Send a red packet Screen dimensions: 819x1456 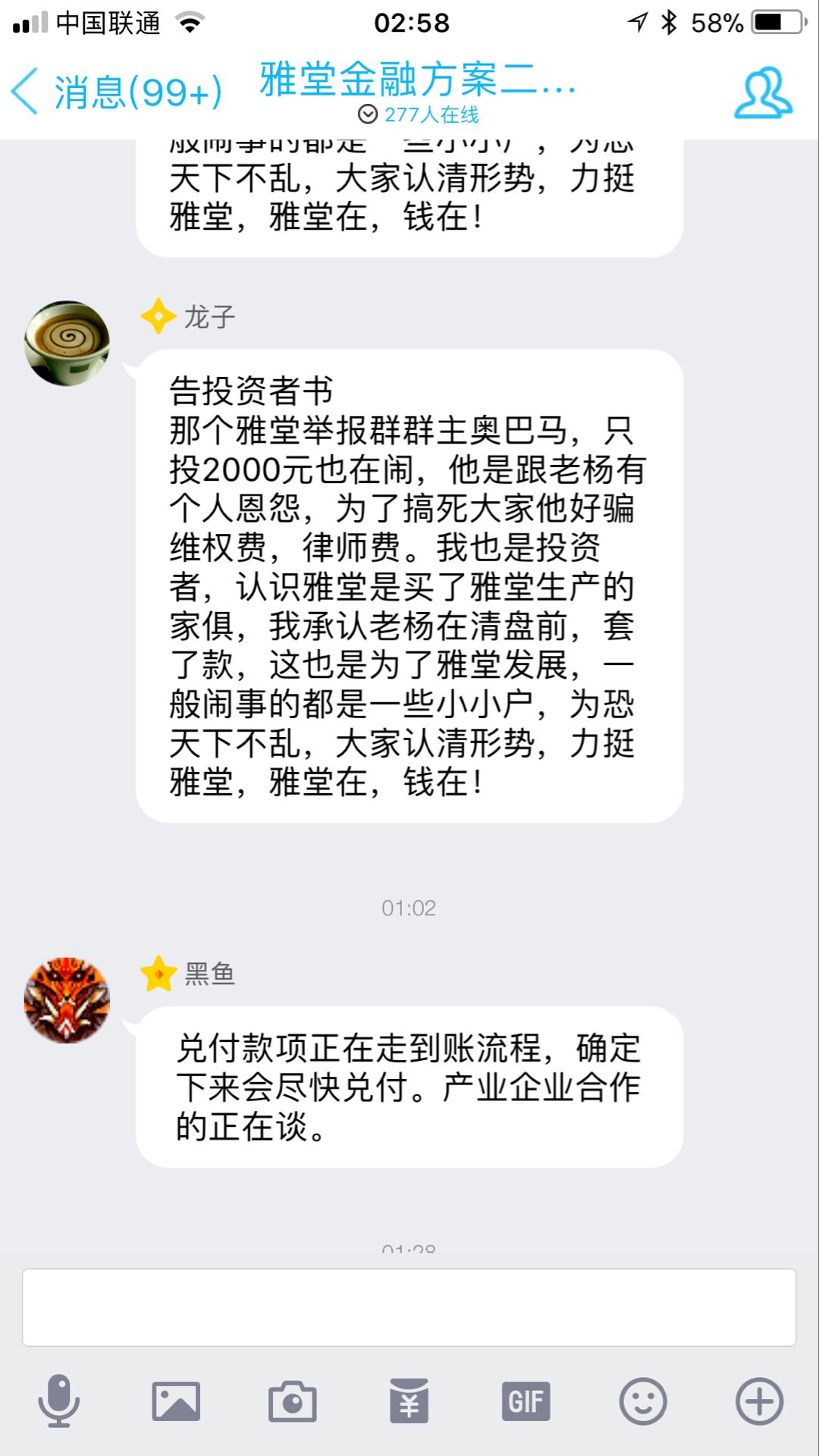(409, 1401)
